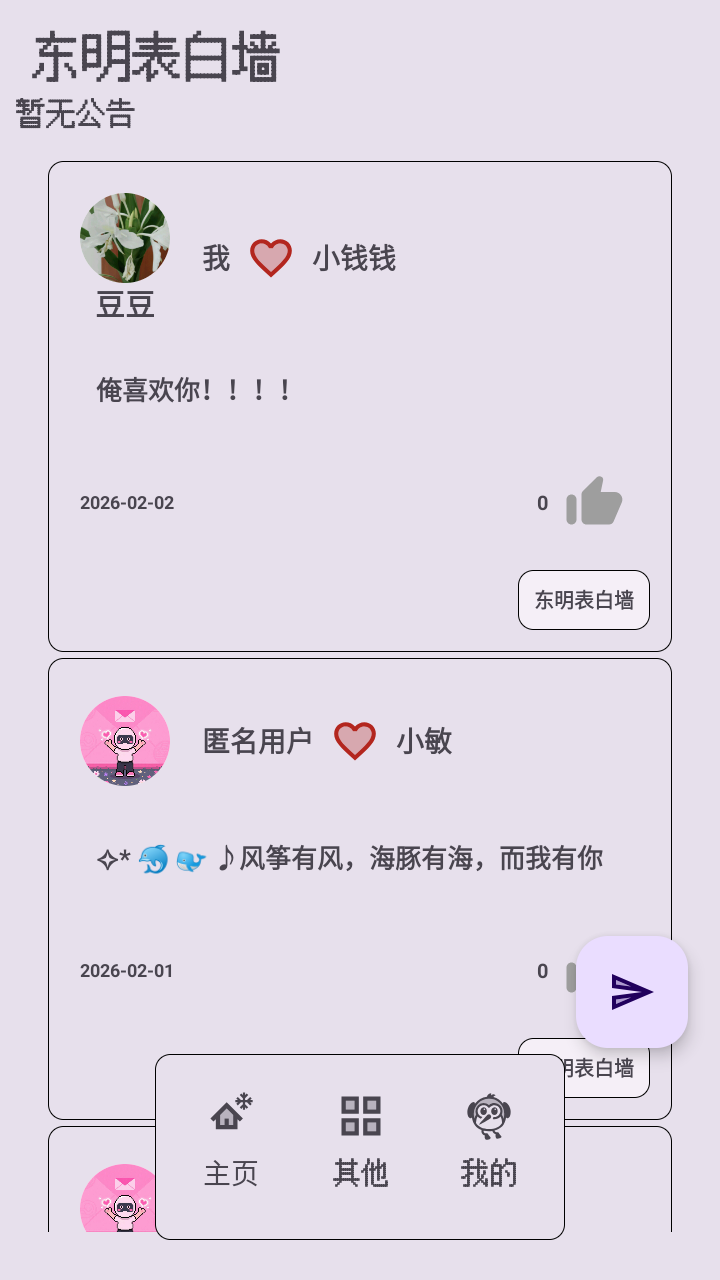This screenshot has width=720, height=1280.
Task: Tap the thumbs-up icon on 豆豆's post
Action: (597, 503)
